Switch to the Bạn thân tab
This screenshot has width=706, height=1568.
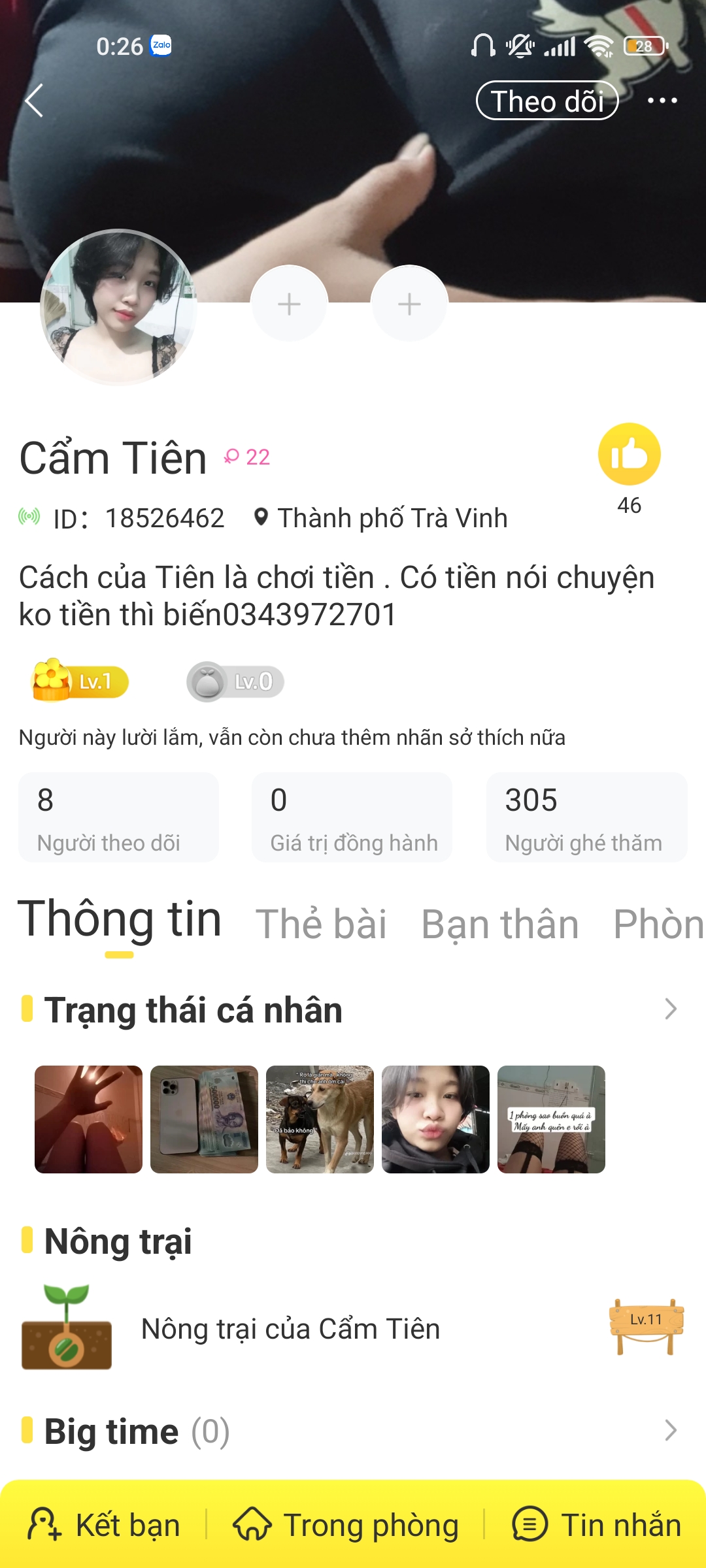500,924
